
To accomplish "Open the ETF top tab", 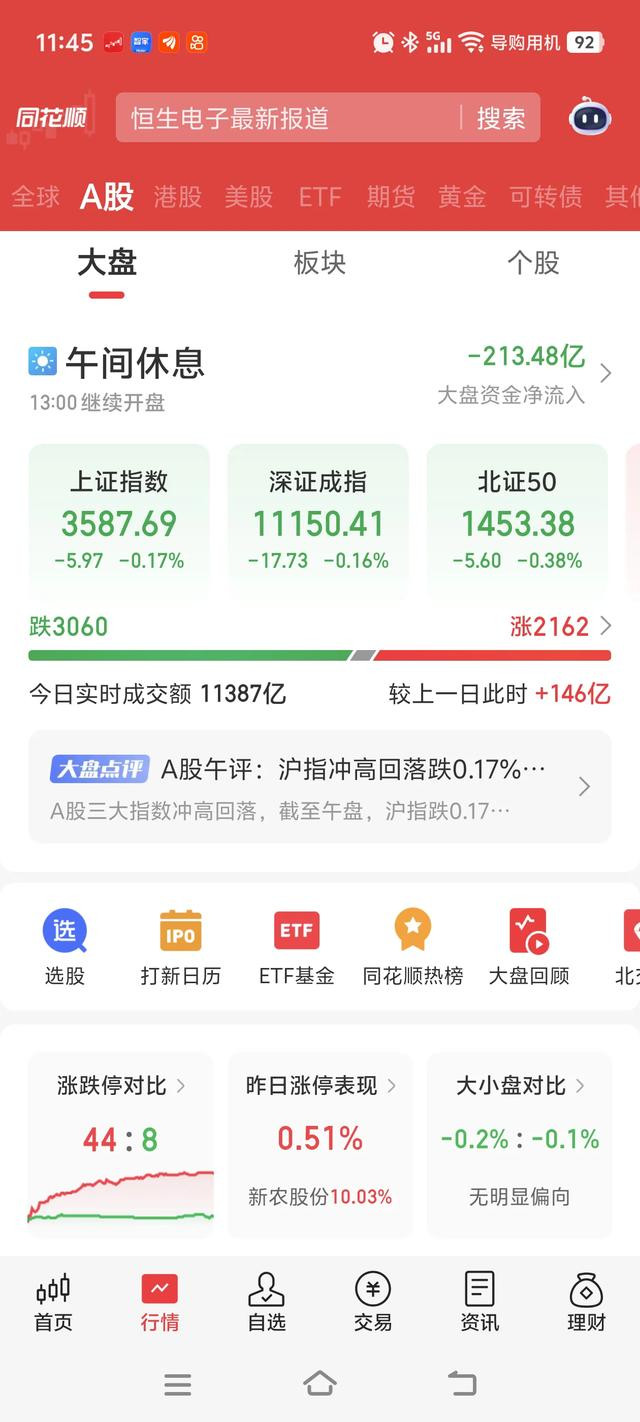I will pos(320,197).
